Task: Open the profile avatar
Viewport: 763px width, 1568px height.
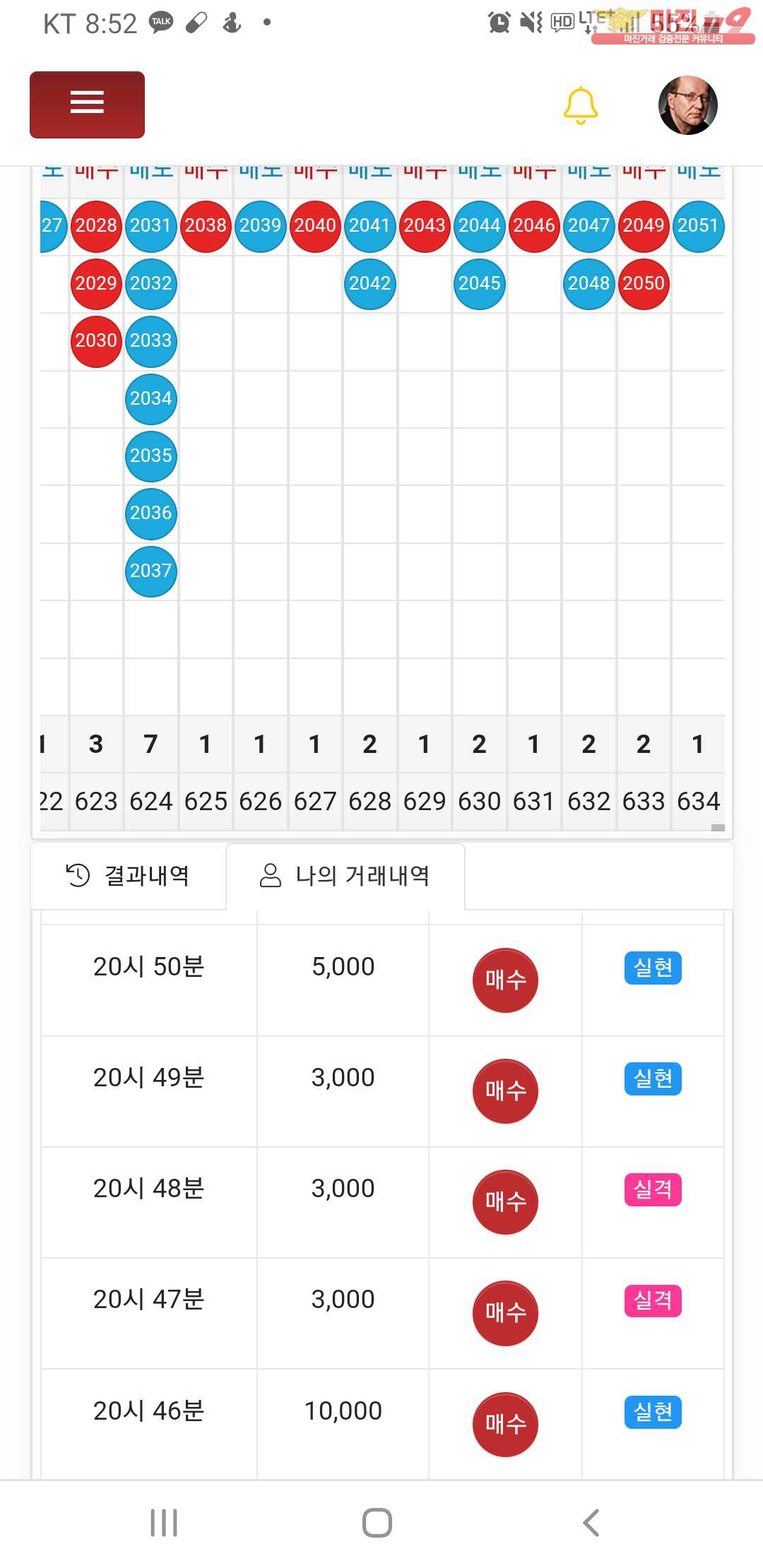Action: coord(687,105)
